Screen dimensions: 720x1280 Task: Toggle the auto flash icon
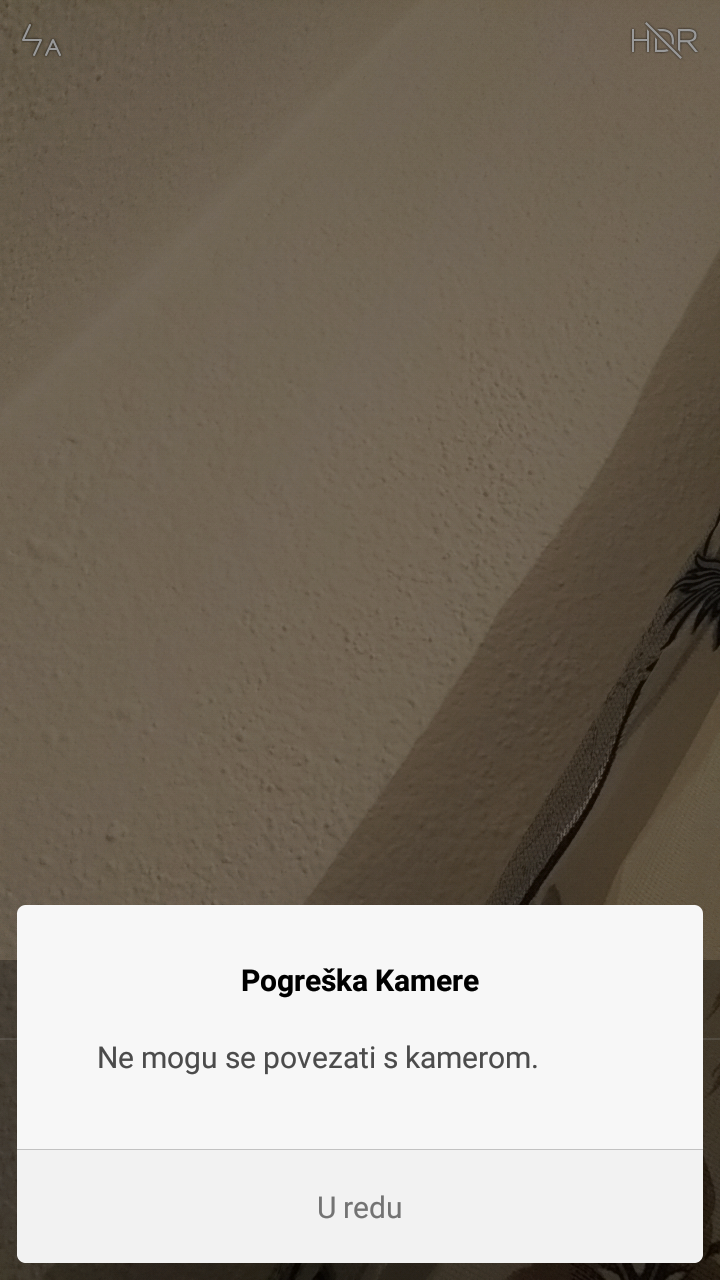click(41, 40)
